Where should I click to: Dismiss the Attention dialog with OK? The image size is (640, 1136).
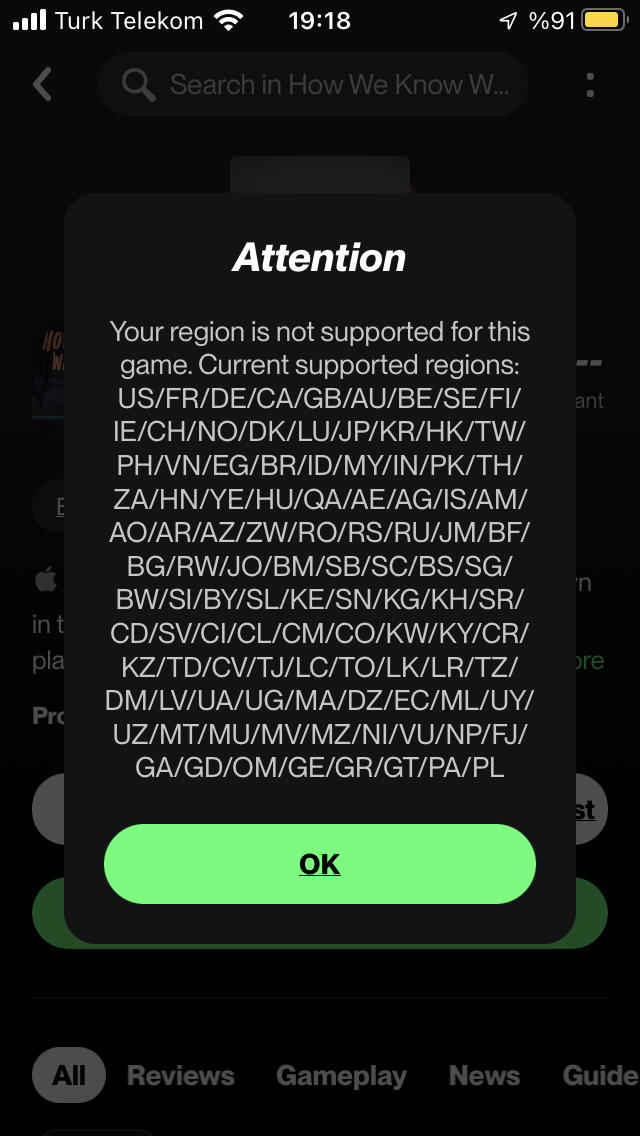(x=320, y=864)
